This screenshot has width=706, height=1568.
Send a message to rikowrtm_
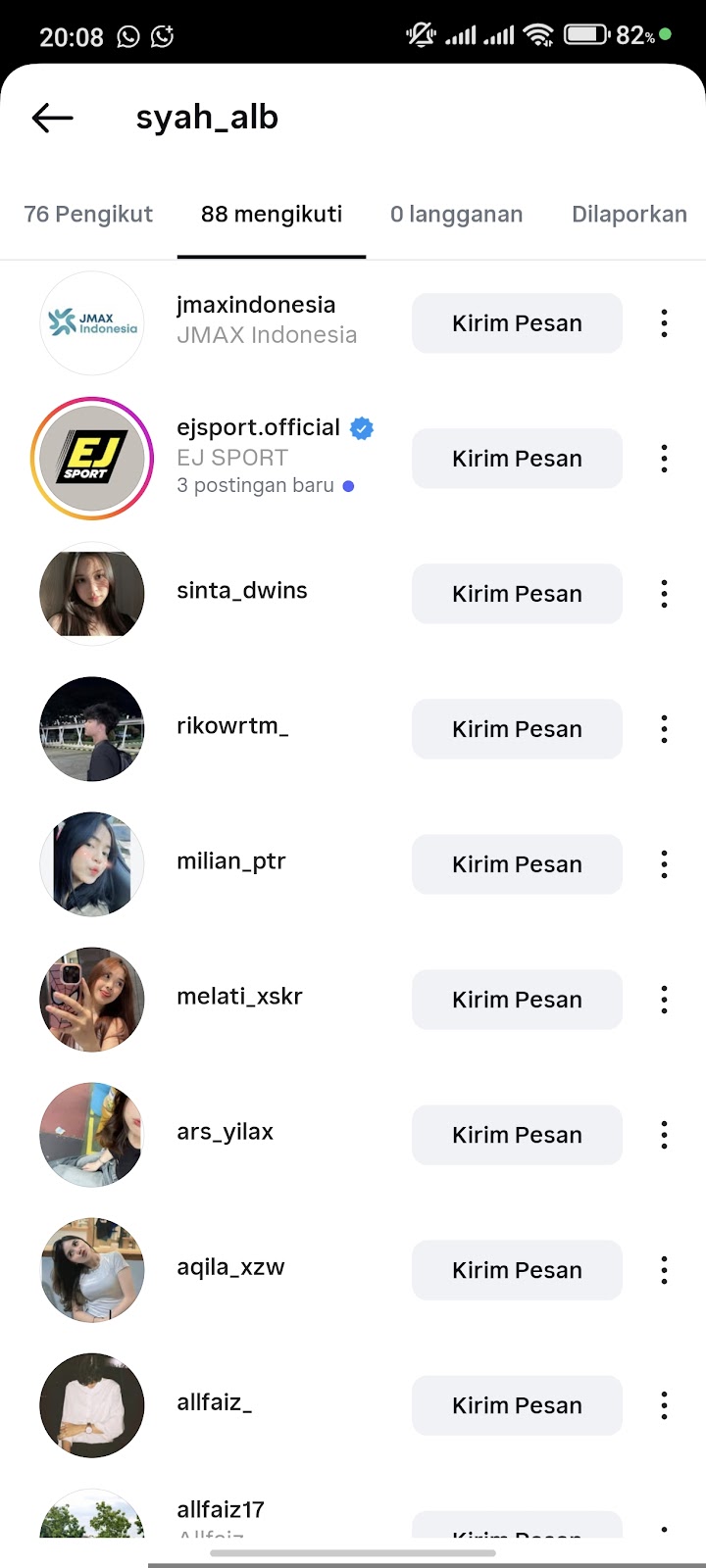[517, 729]
